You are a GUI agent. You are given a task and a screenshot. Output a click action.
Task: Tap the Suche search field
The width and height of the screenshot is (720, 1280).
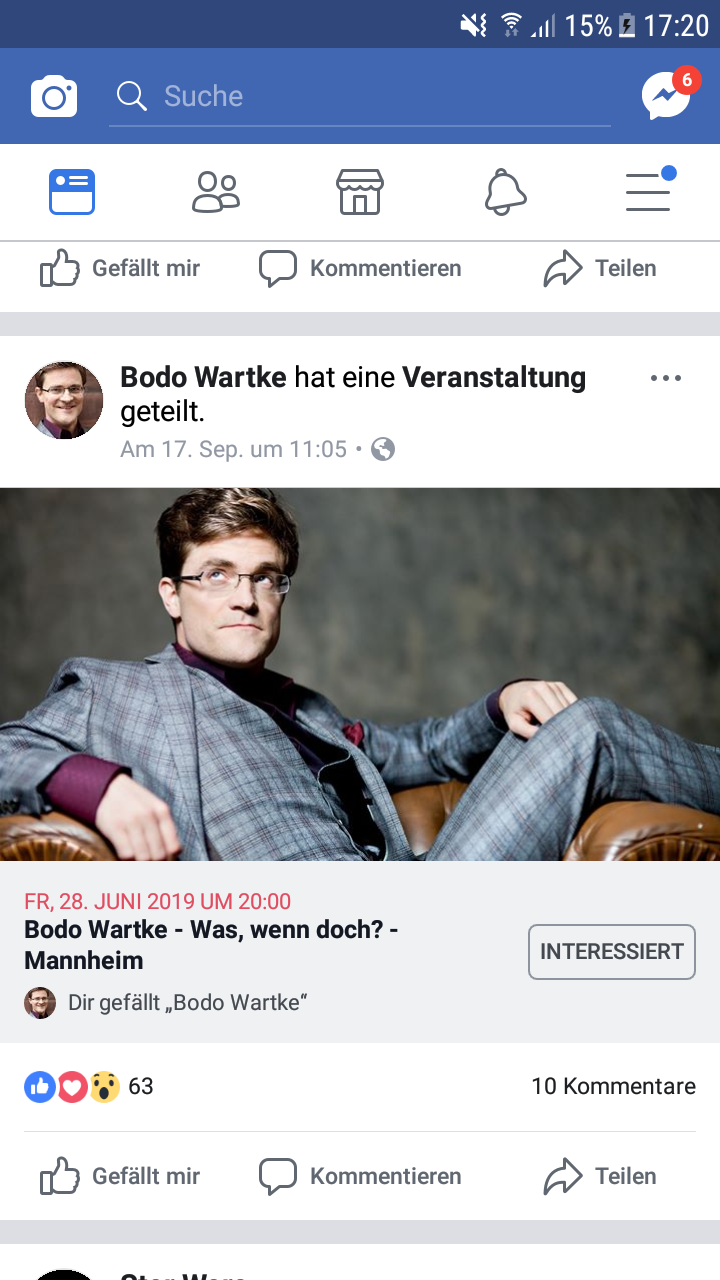coord(360,96)
